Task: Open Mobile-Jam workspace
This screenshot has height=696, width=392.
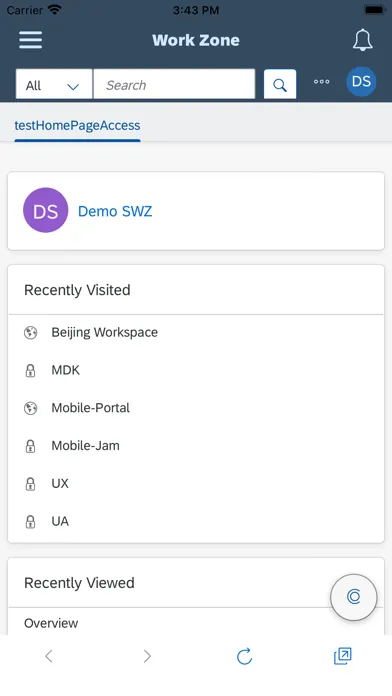Action: click(85, 446)
